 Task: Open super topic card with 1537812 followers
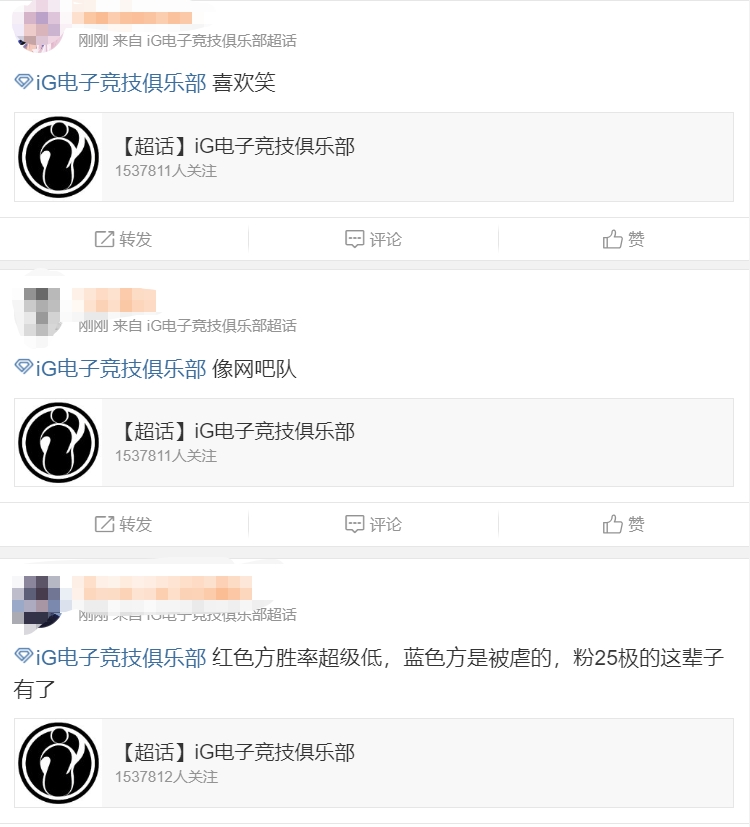[x=373, y=763]
